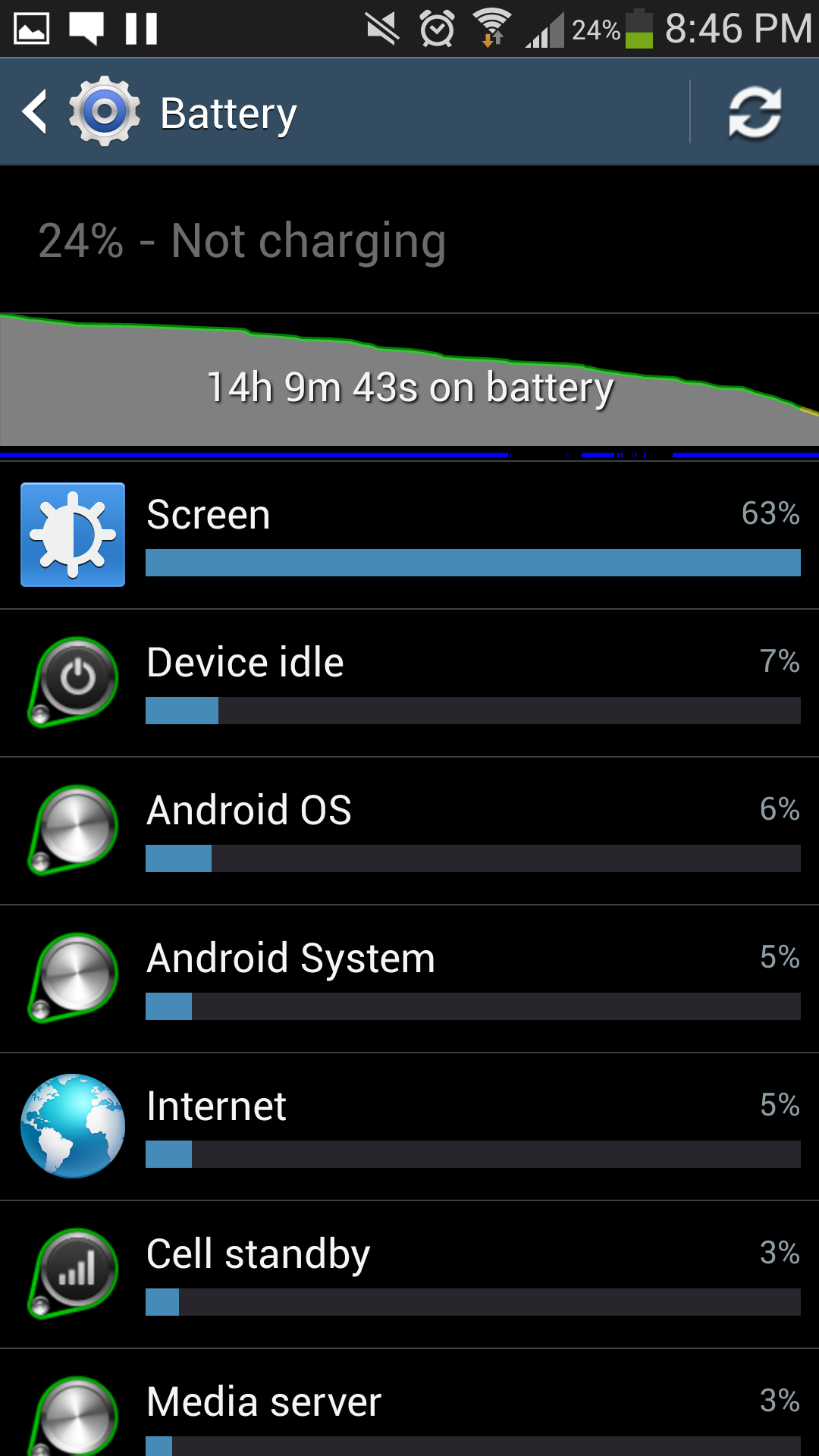Select the Android System row
This screenshot has width=819, height=1456.
(x=409, y=979)
